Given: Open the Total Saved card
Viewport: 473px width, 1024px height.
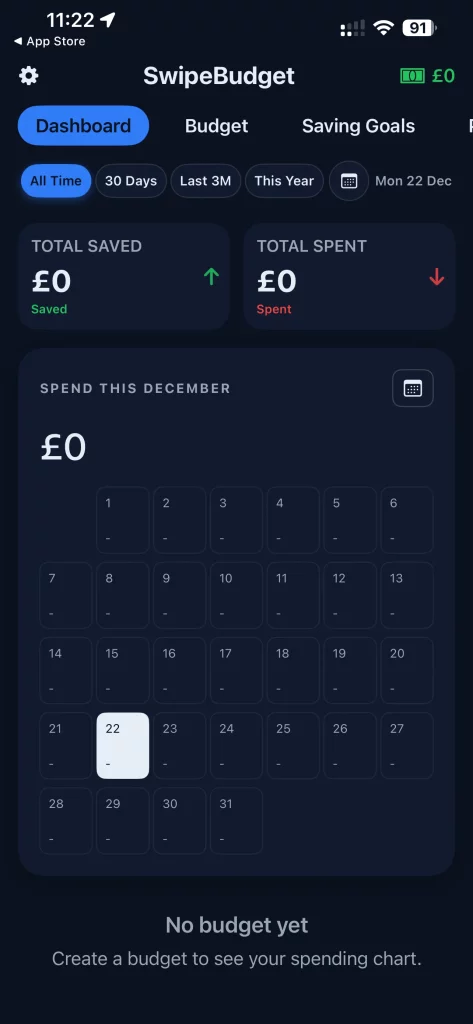Looking at the screenshot, I should point(124,276).
